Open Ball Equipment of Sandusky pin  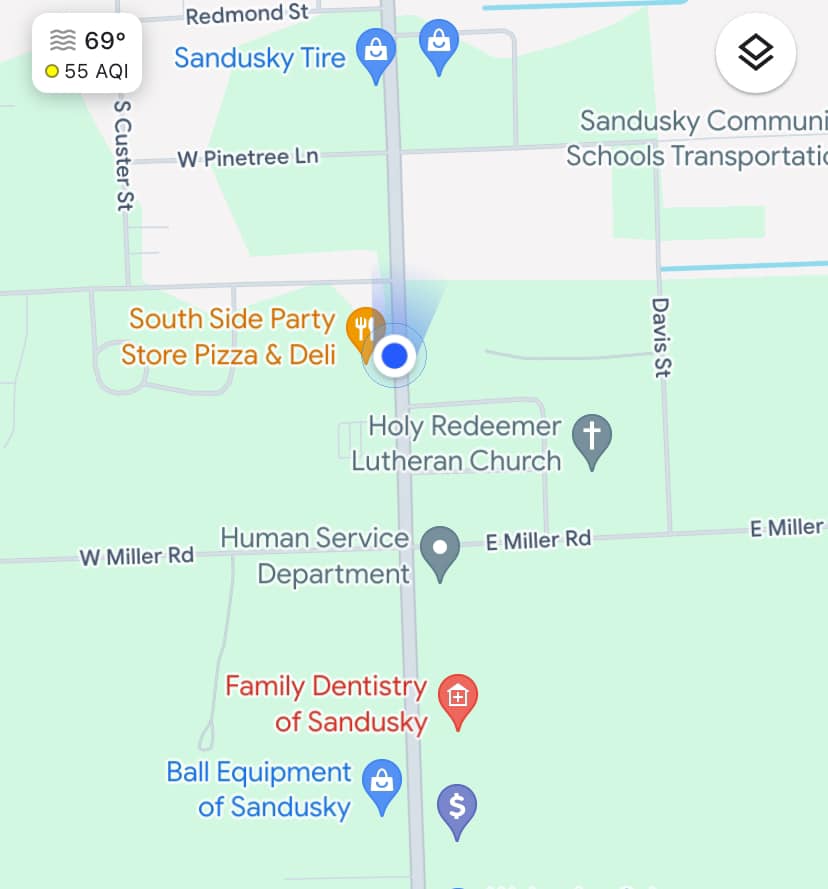tap(381, 782)
